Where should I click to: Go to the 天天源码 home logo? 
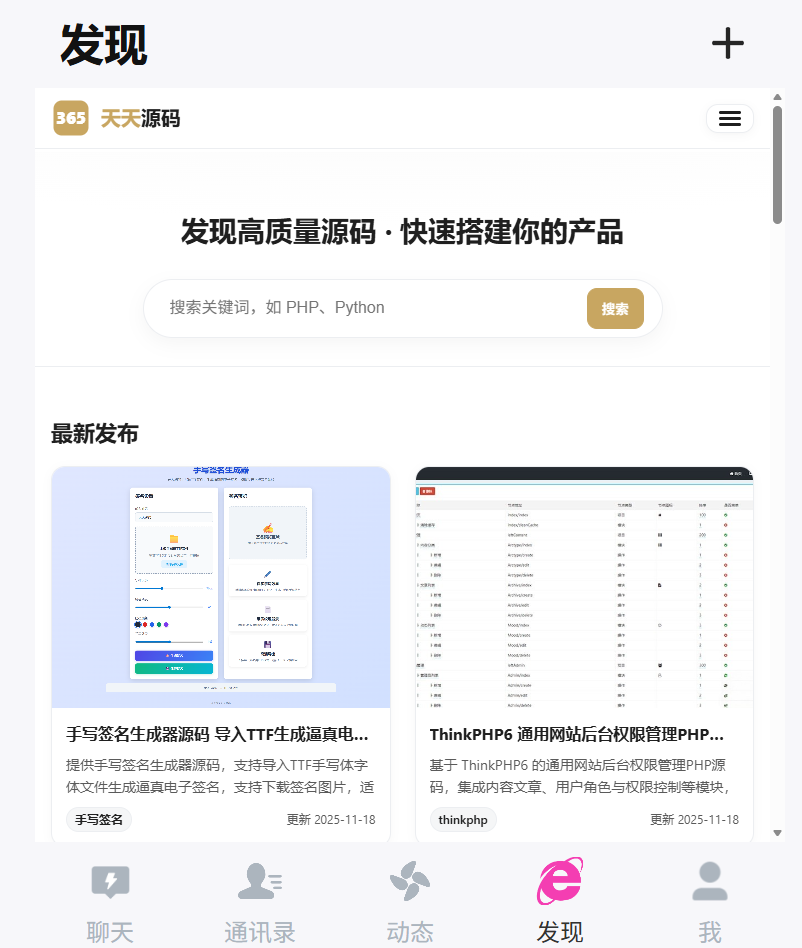click(x=117, y=118)
